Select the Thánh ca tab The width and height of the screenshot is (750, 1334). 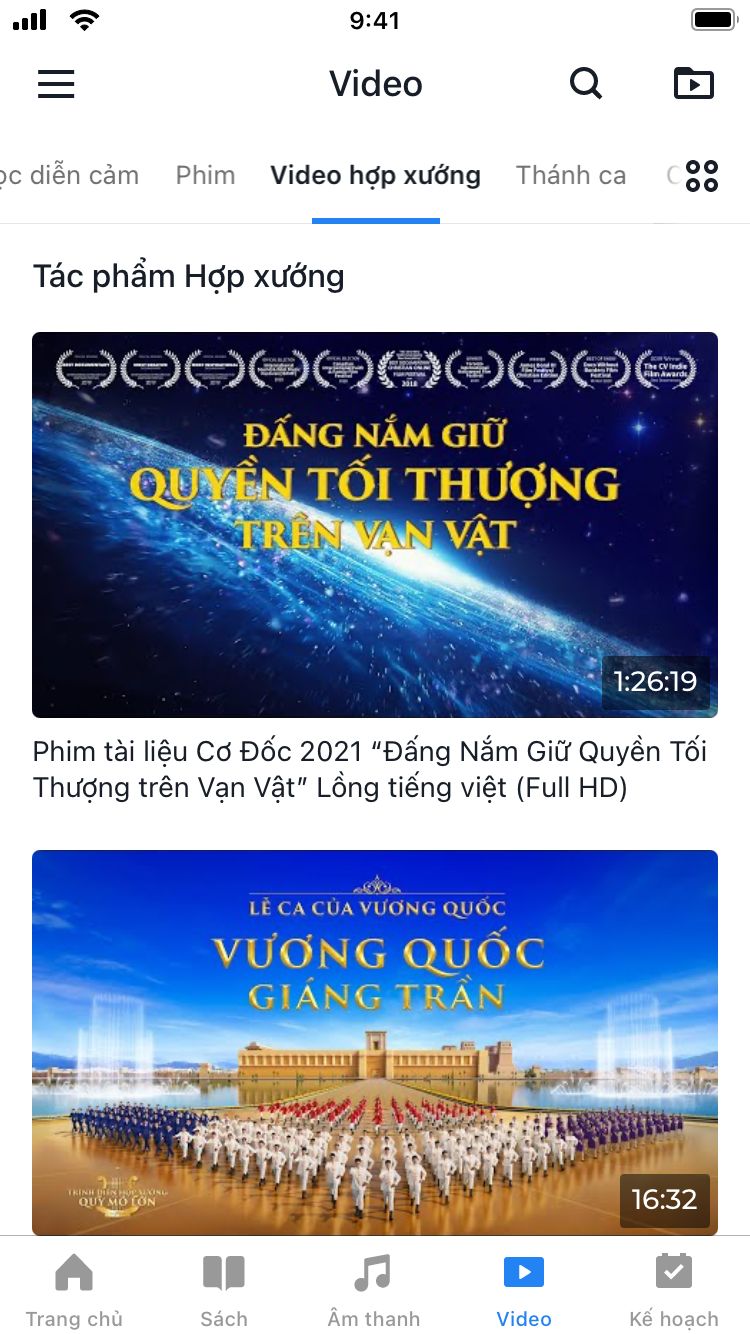571,176
